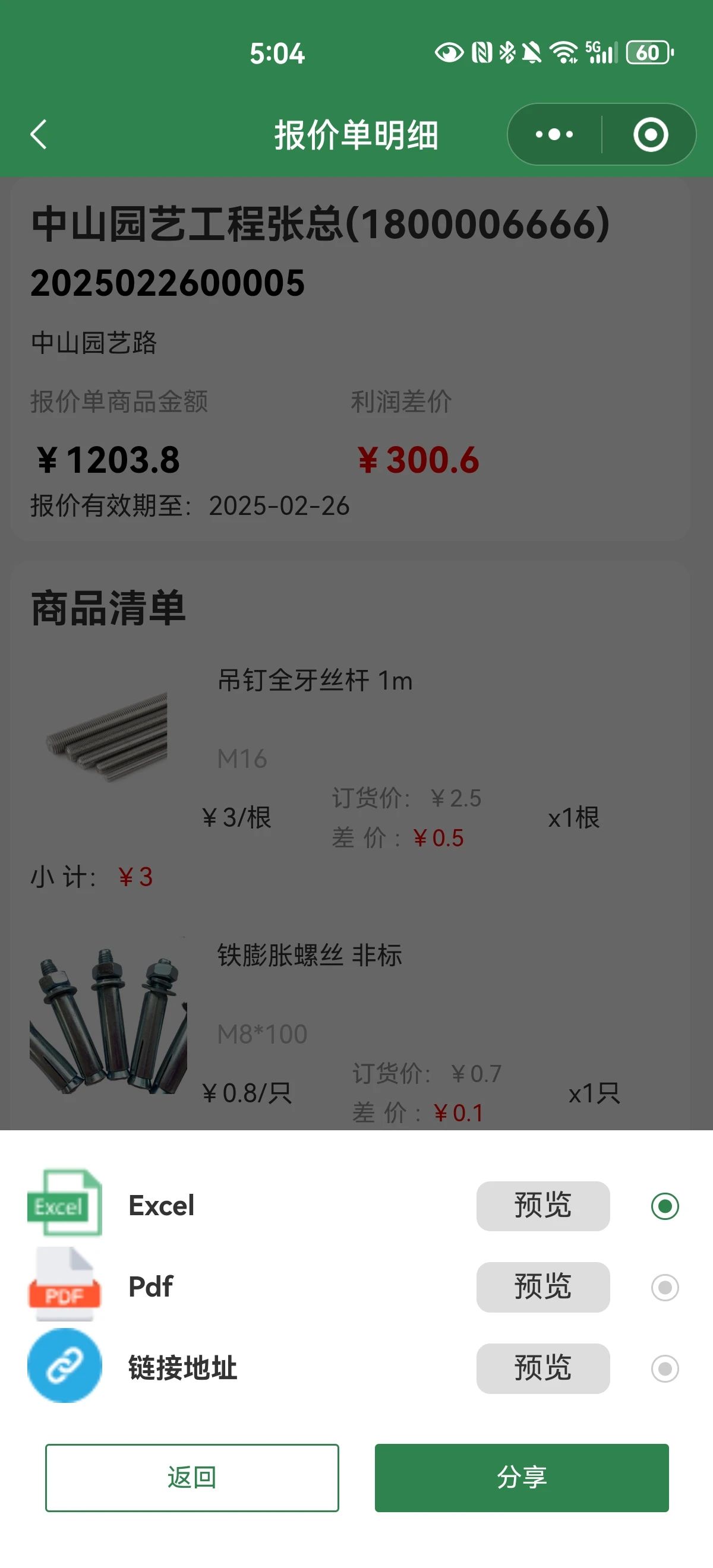
Task: Select the Excel radio button
Action: [664, 1206]
